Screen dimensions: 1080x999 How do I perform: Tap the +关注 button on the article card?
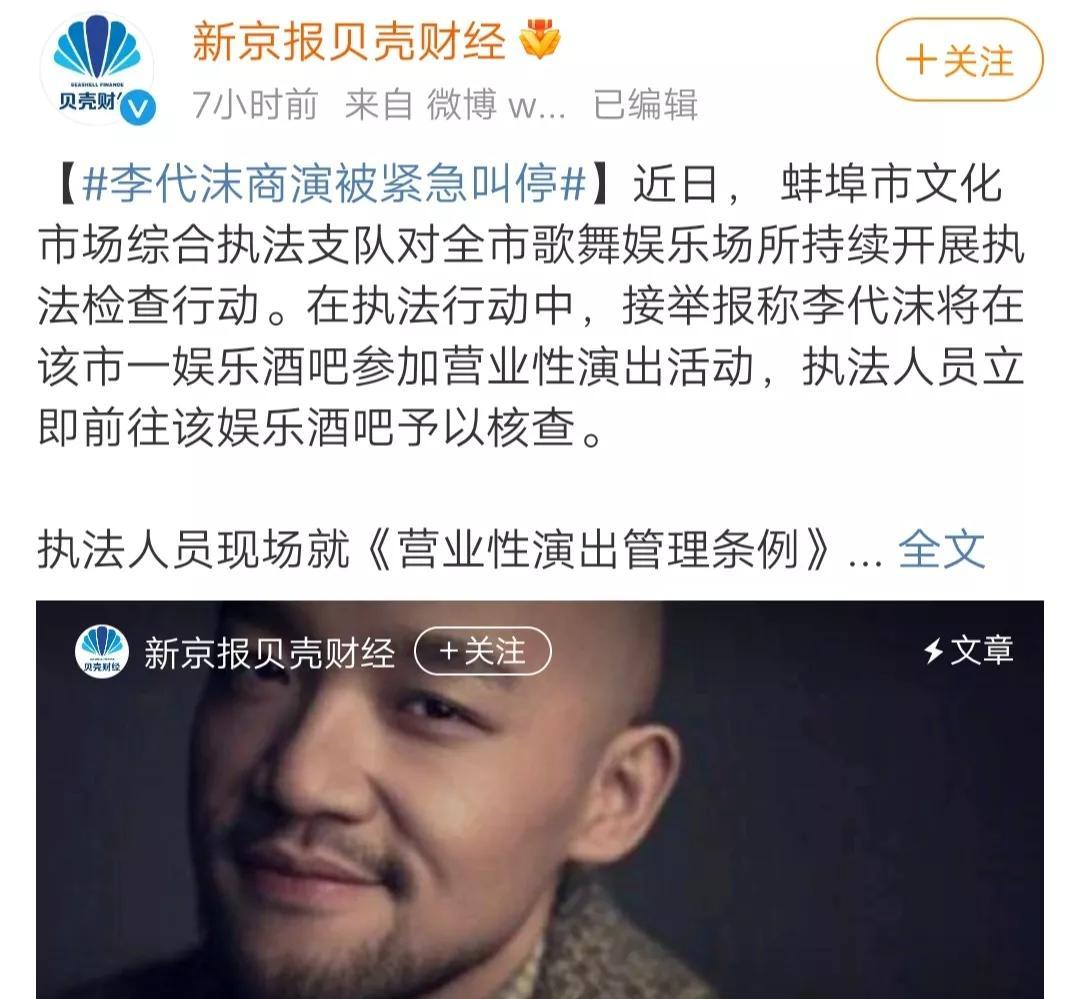(483, 652)
